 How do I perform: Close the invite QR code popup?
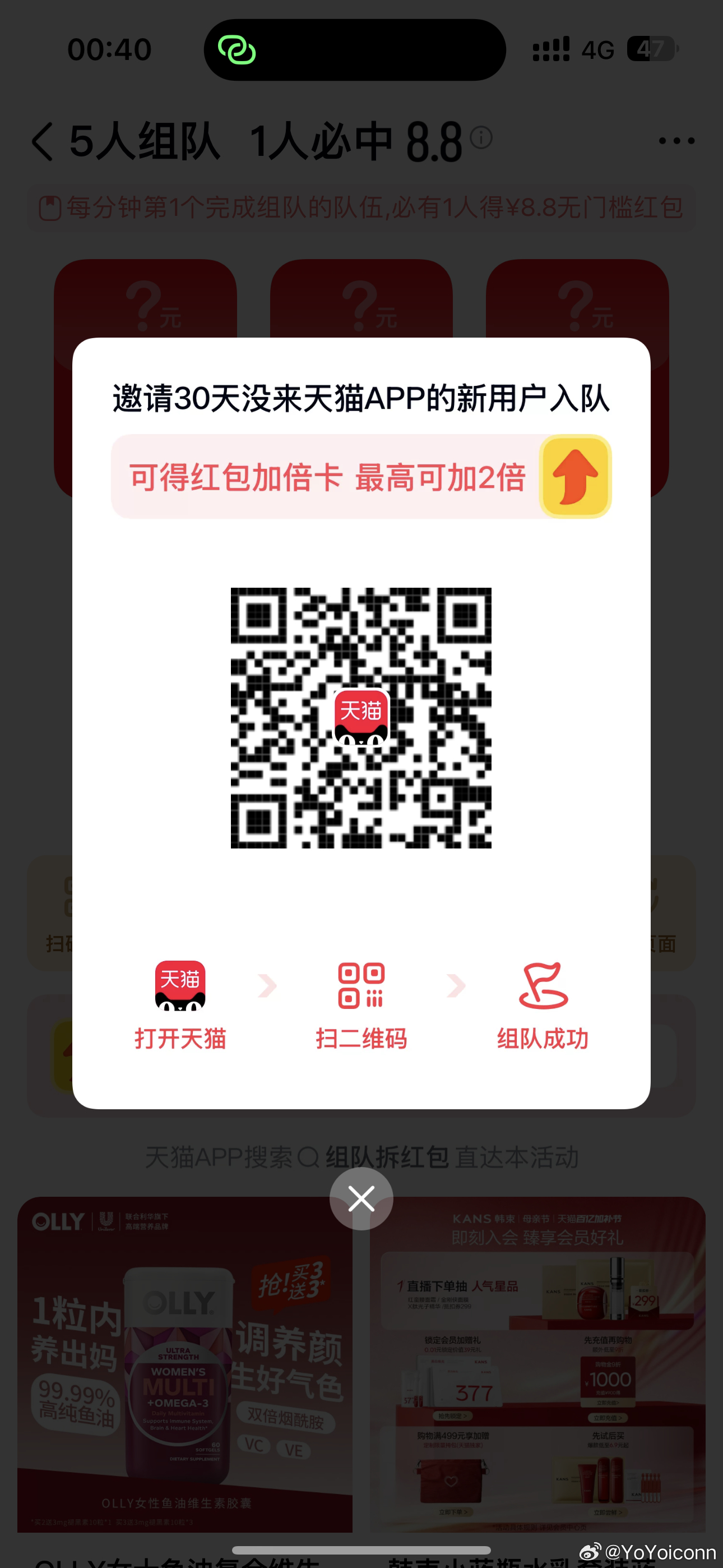pyautogui.click(x=361, y=1198)
